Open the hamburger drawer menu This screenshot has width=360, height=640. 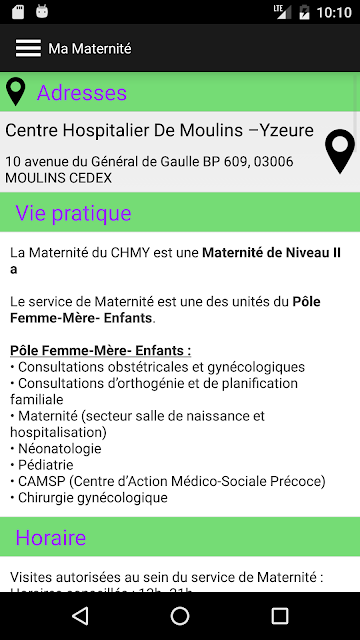(28, 49)
